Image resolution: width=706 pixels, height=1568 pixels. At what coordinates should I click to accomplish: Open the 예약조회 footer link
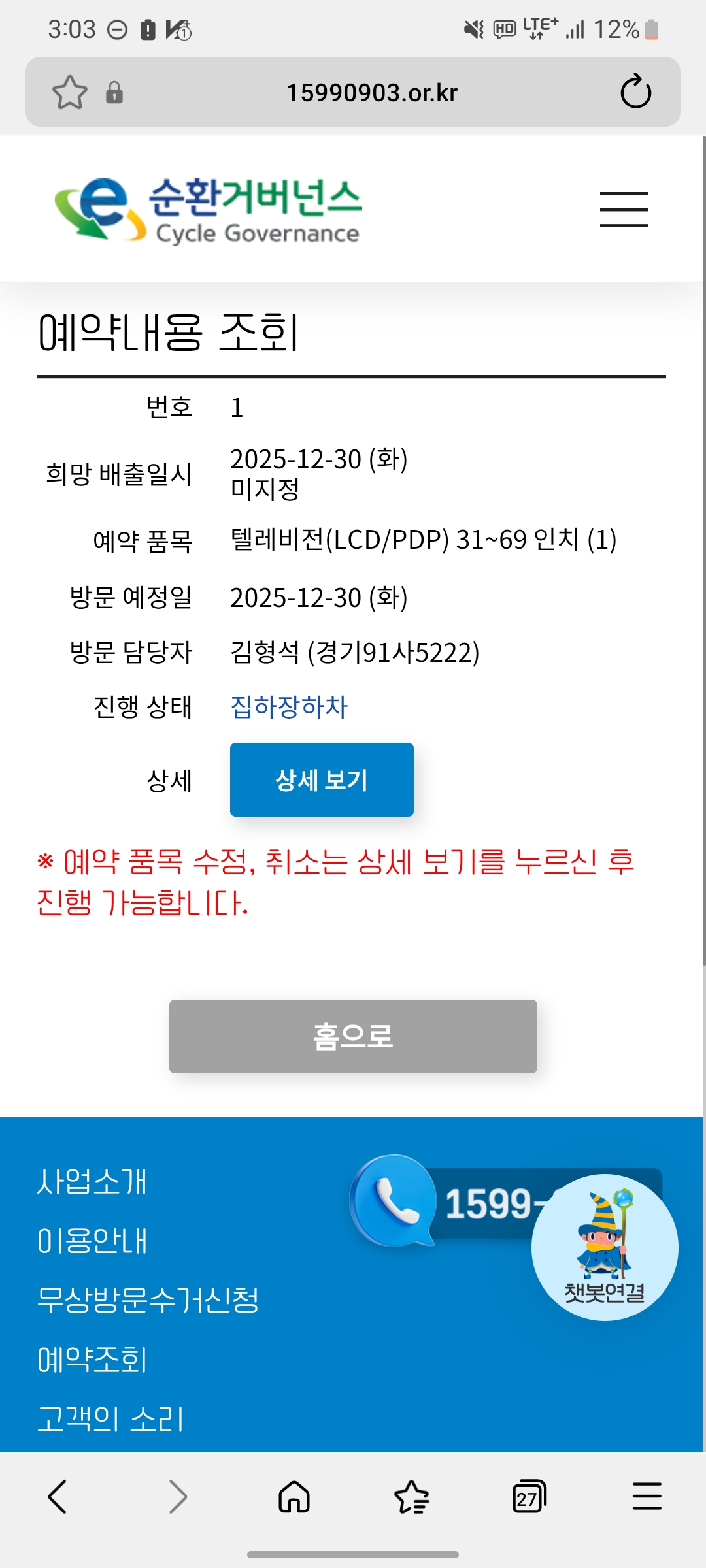[x=92, y=1360]
